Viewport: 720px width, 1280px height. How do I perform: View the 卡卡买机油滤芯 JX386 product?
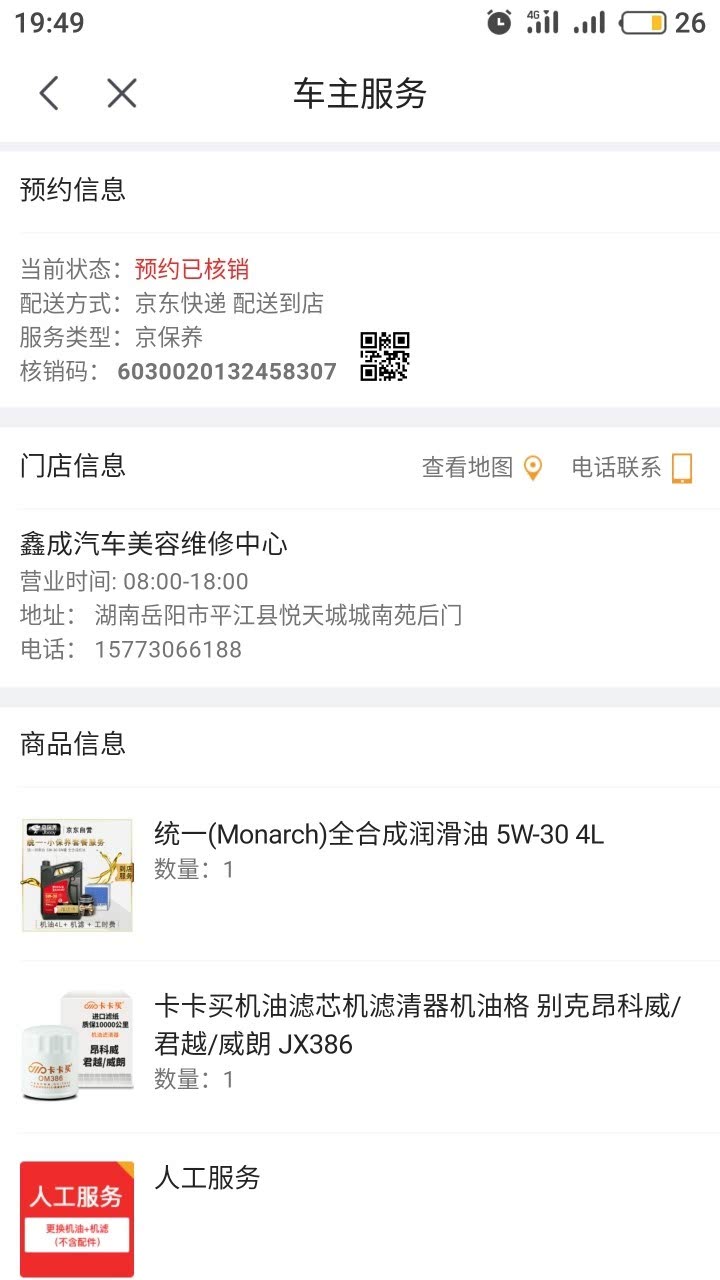(416, 1024)
